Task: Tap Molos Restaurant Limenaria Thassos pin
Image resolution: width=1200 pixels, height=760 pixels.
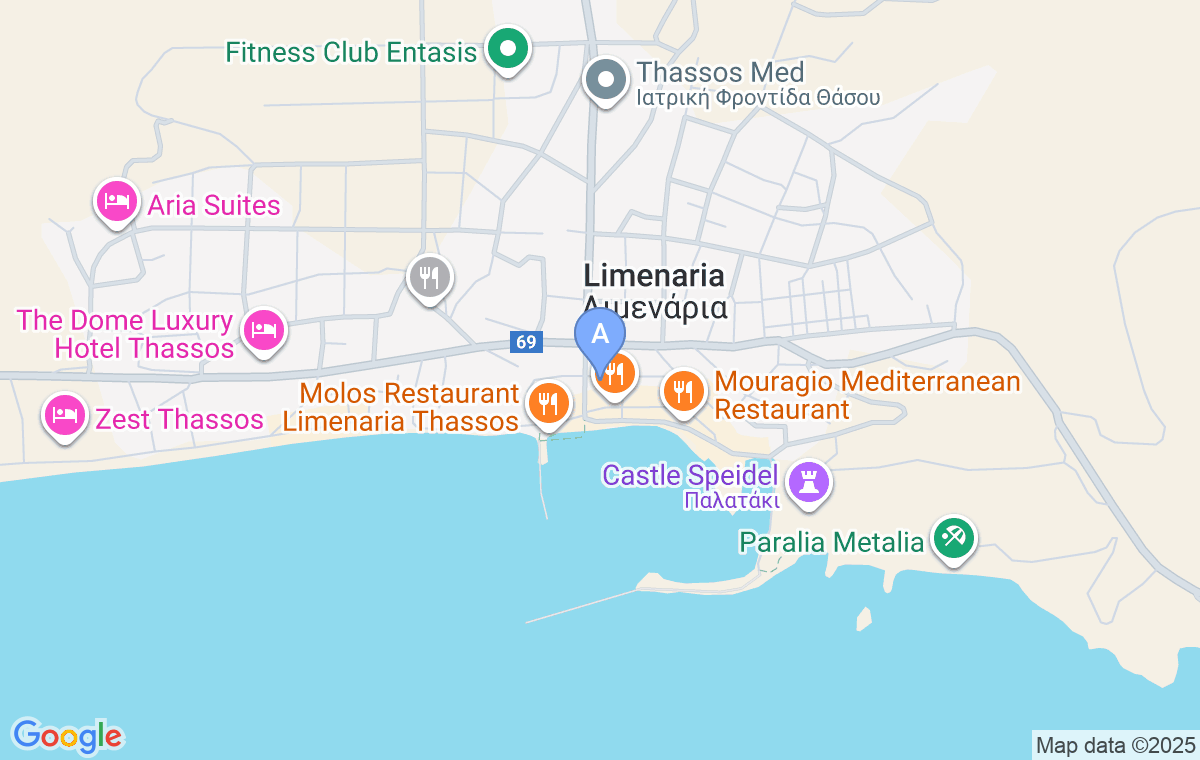Action: coord(548,403)
